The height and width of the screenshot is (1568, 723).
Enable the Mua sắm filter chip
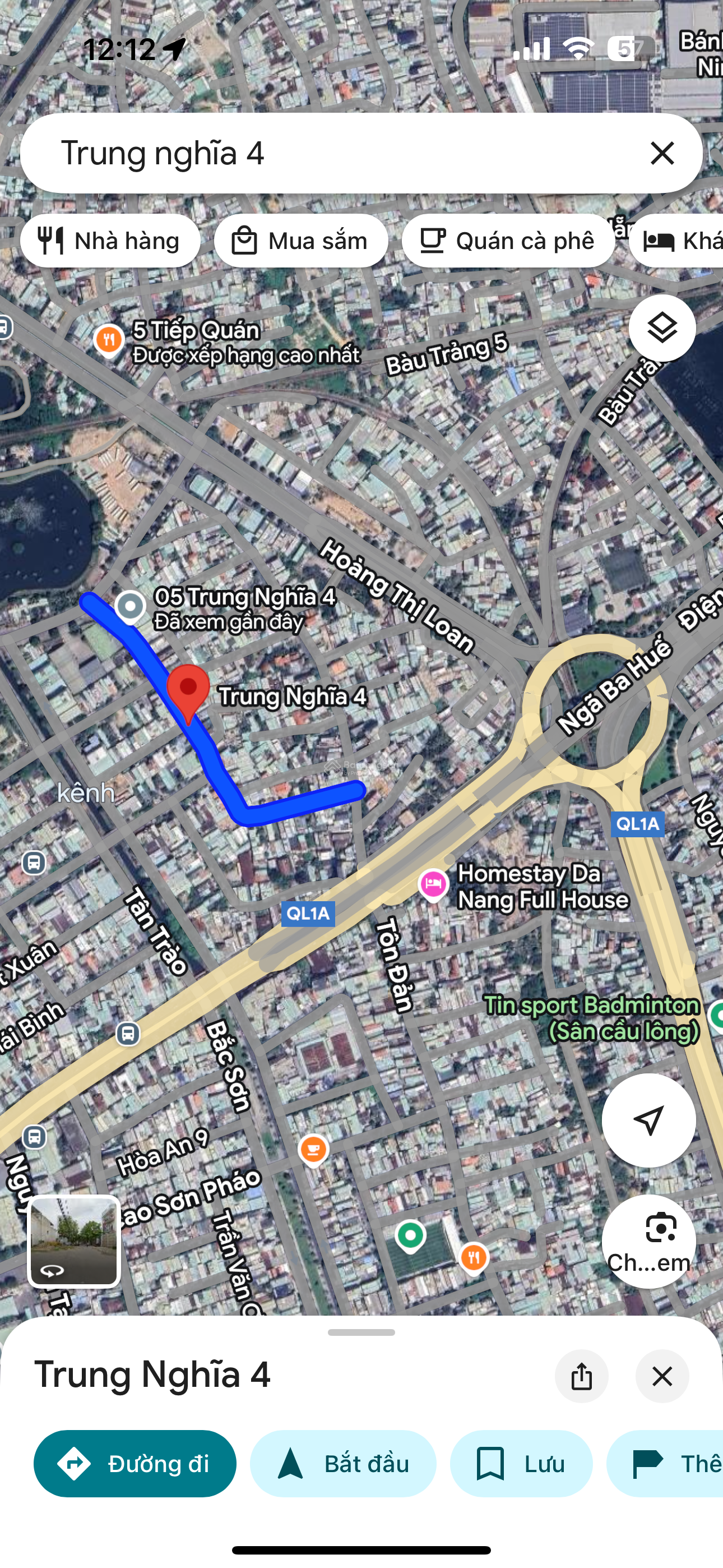pyautogui.click(x=303, y=240)
